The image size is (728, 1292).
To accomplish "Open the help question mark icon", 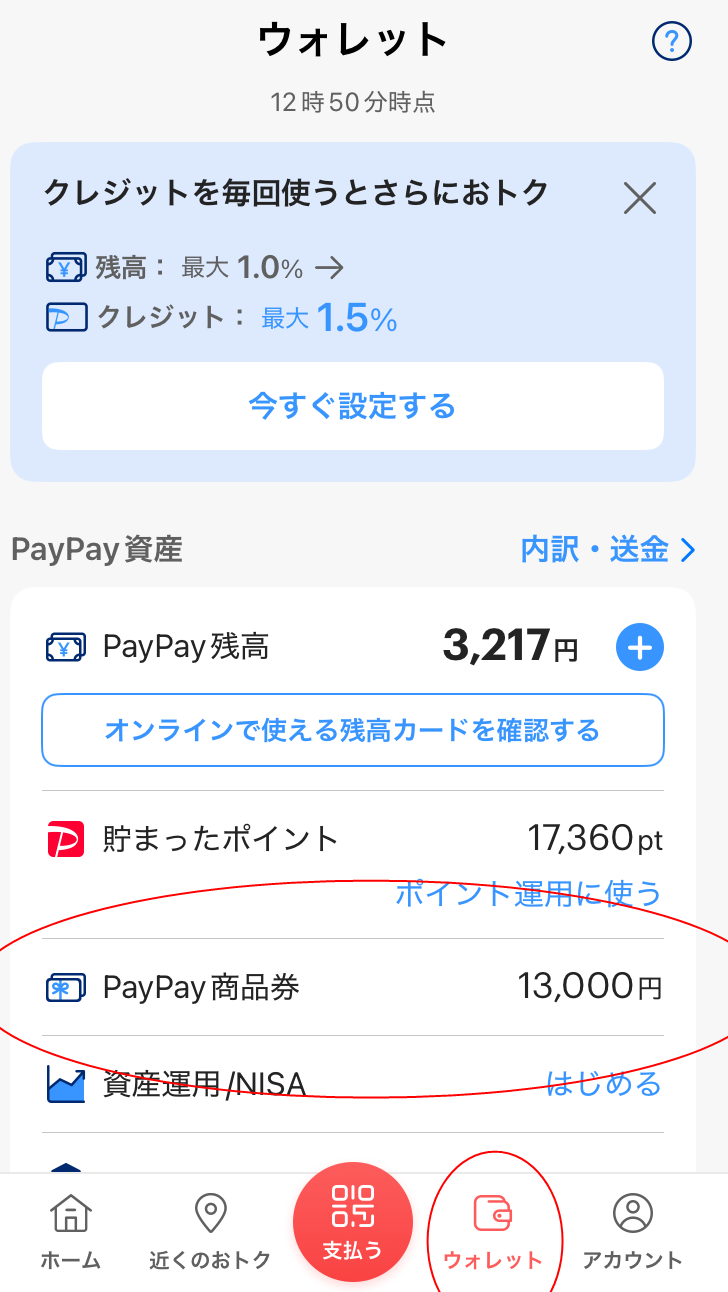I will pyautogui.click(x=672, y=41).
